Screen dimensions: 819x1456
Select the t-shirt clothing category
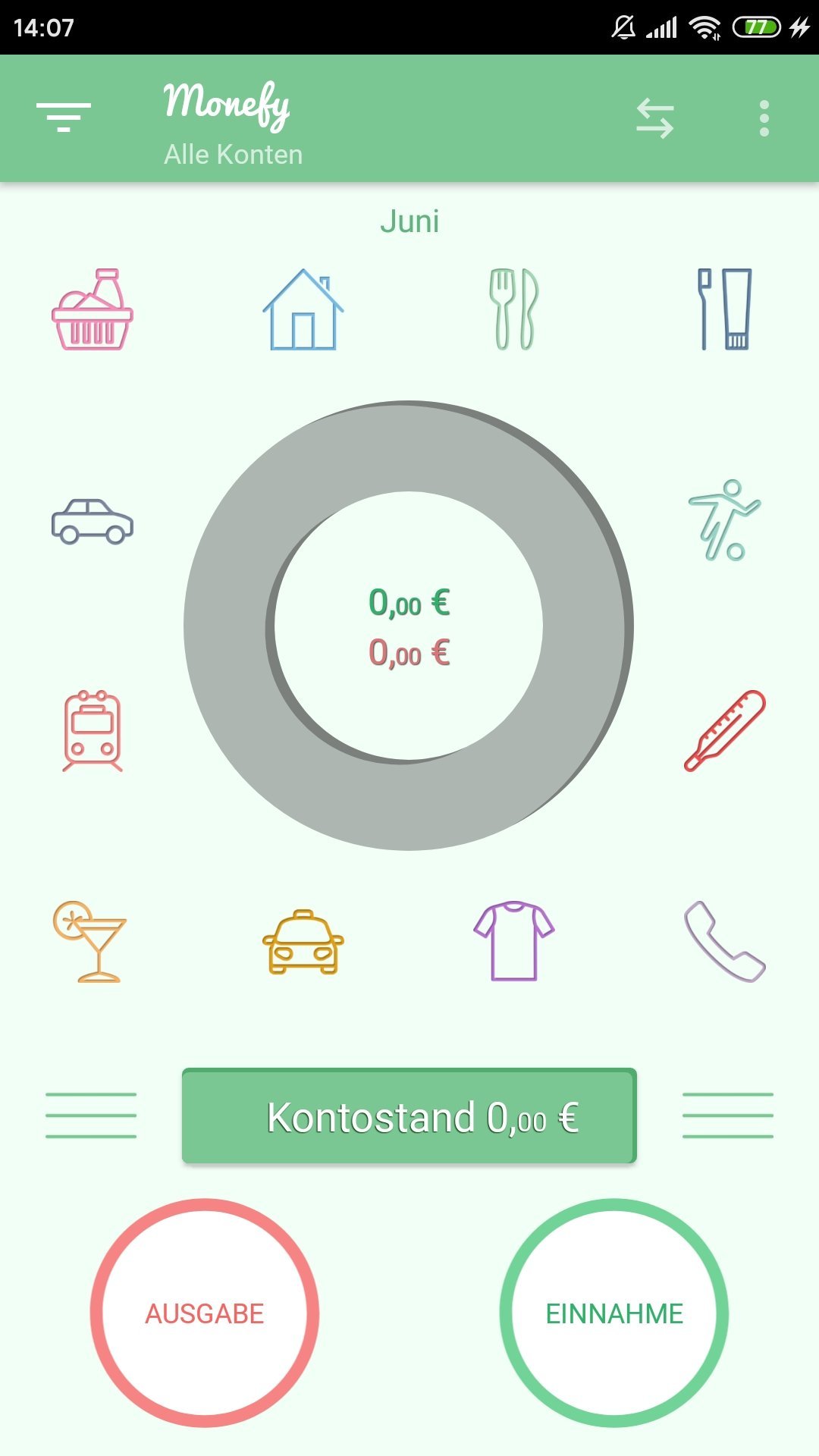pyautogui.click(x=514, y=942)
